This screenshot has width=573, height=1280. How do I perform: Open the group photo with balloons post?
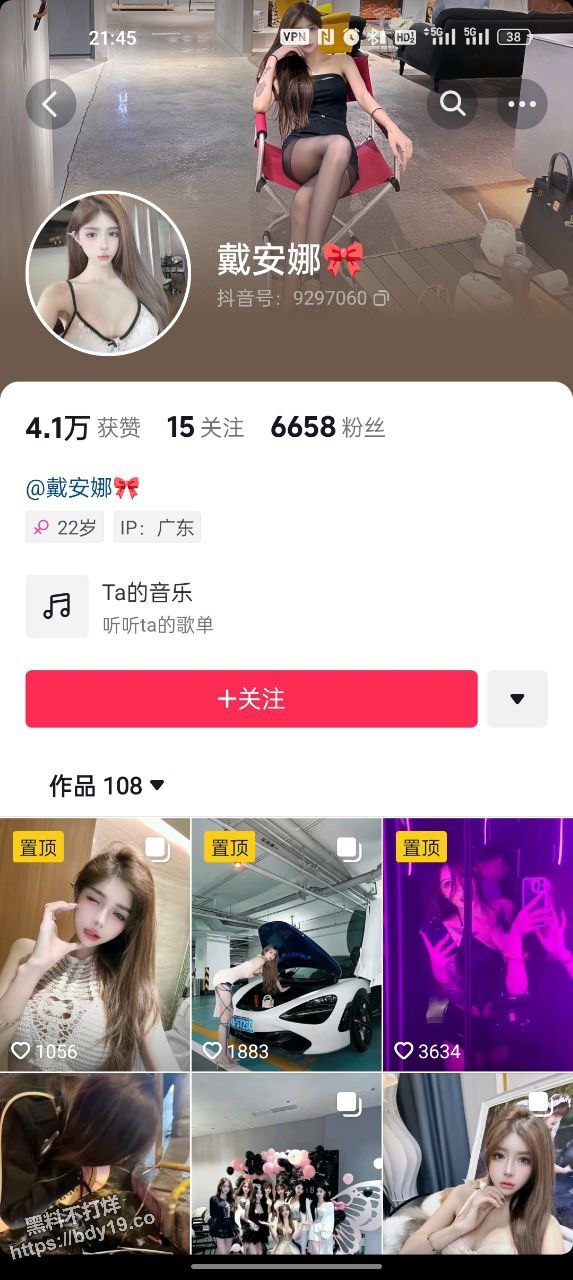click(x=286, y=1165)
